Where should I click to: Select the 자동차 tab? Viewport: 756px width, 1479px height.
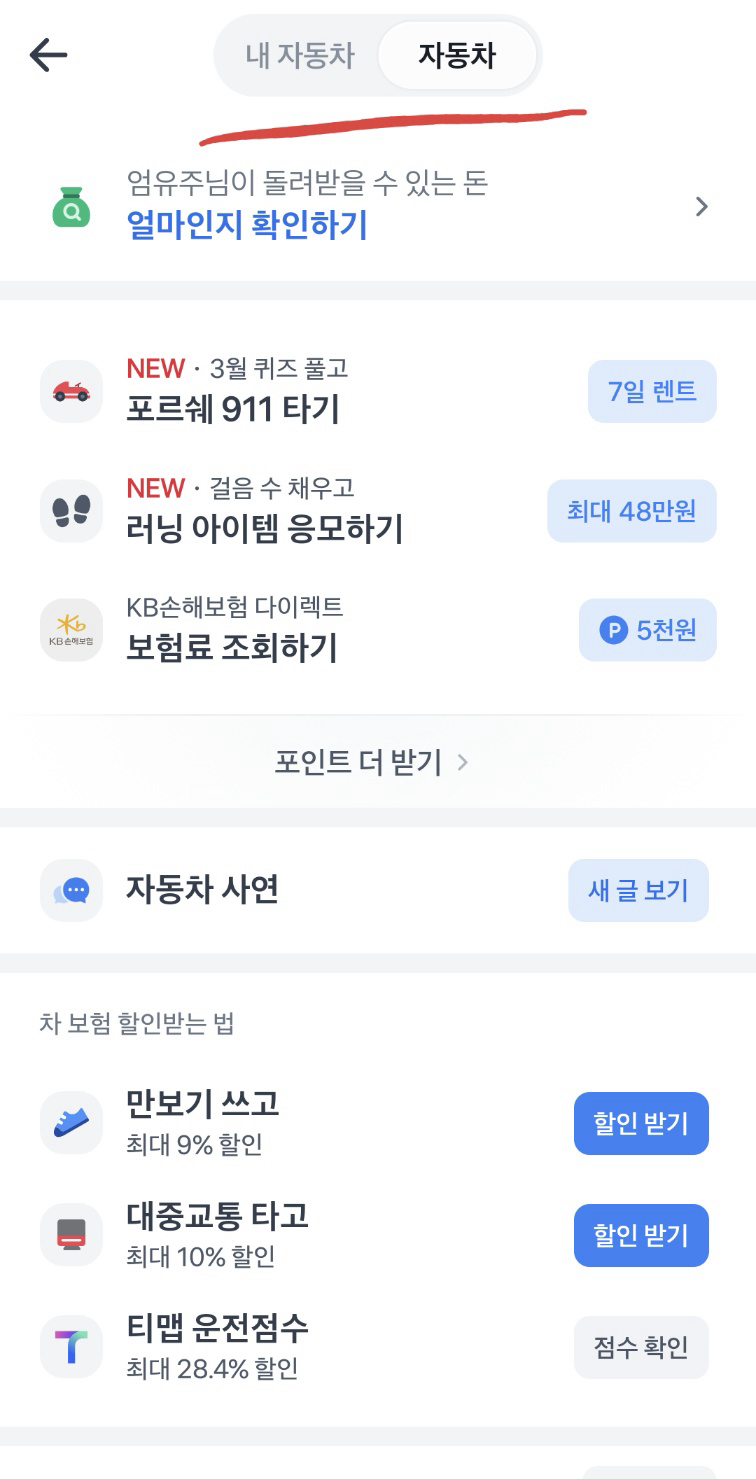[x=457, y=56]
